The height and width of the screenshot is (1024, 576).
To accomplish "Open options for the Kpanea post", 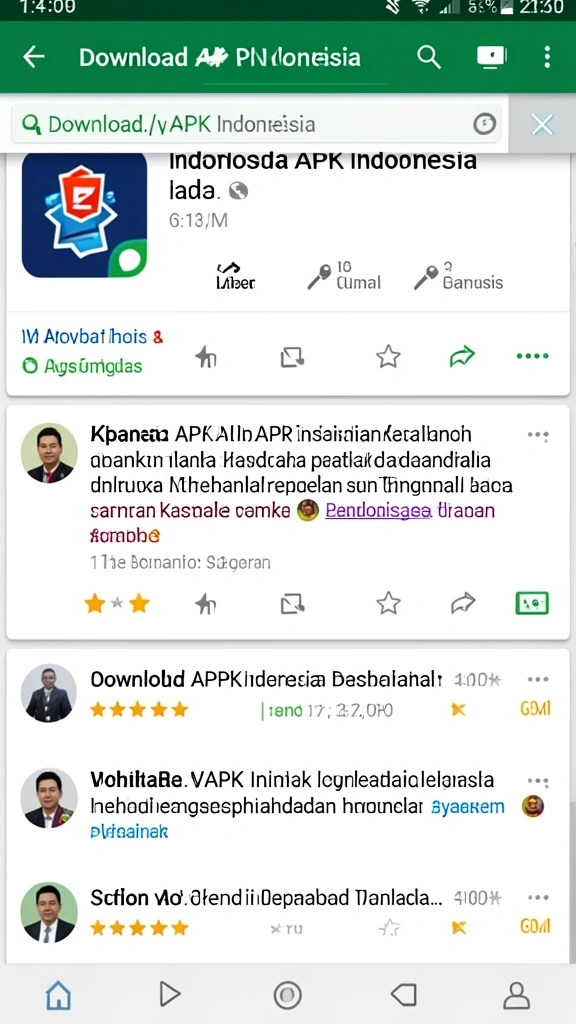I will 537,436.
